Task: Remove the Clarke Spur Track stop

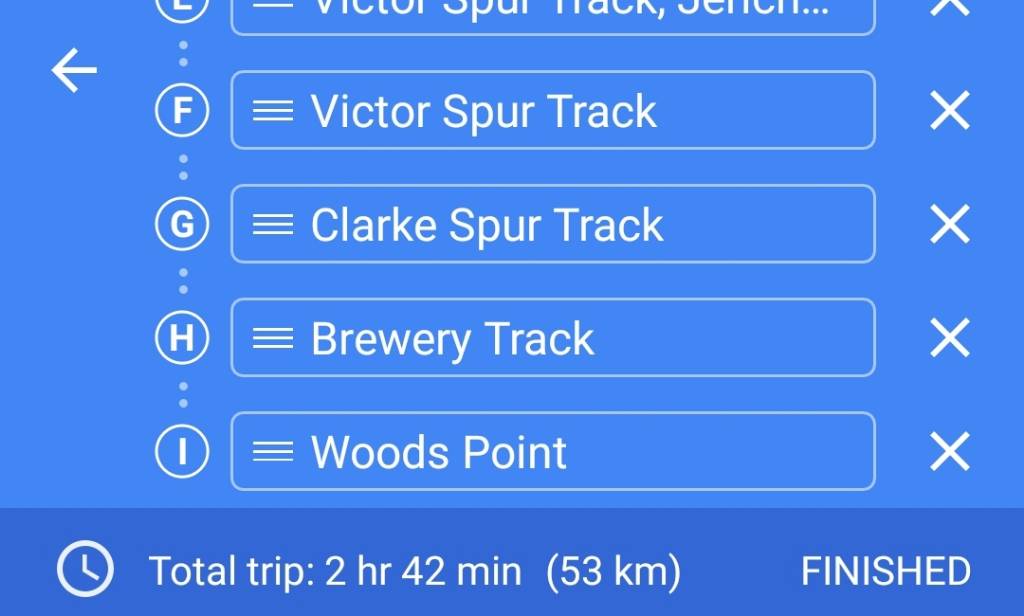Action: (949, 225)
